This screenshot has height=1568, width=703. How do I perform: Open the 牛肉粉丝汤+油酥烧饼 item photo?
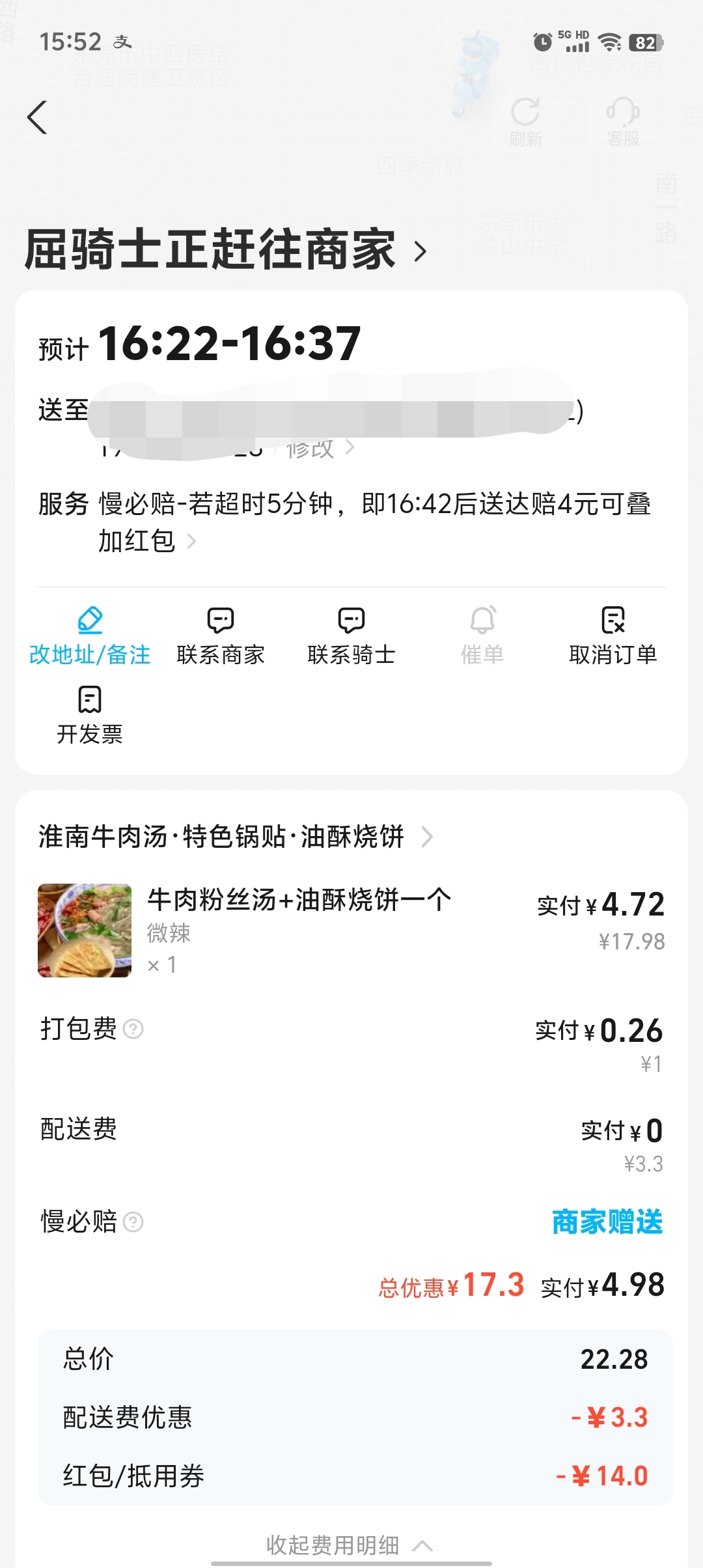(x=85, y=930)
